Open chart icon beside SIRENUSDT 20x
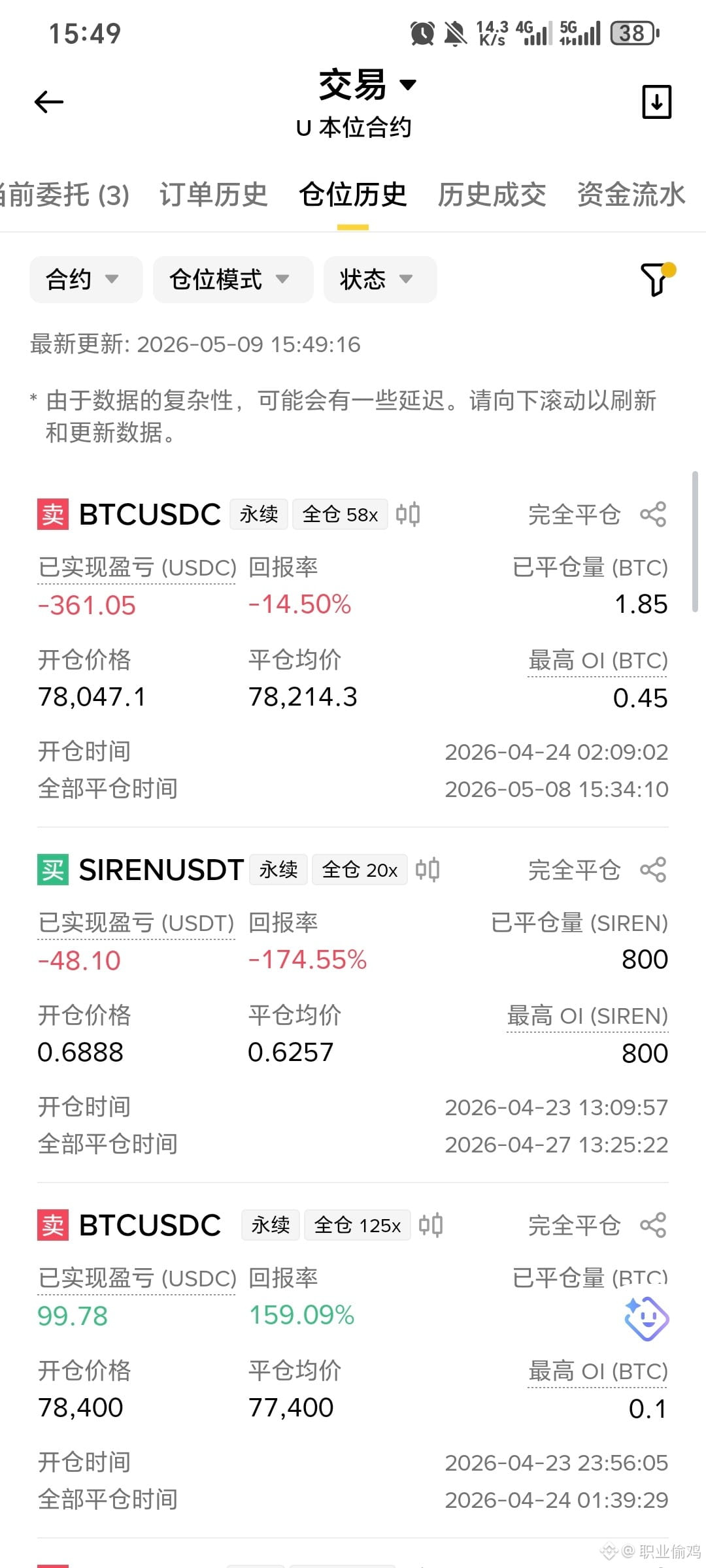 (428, 870)
